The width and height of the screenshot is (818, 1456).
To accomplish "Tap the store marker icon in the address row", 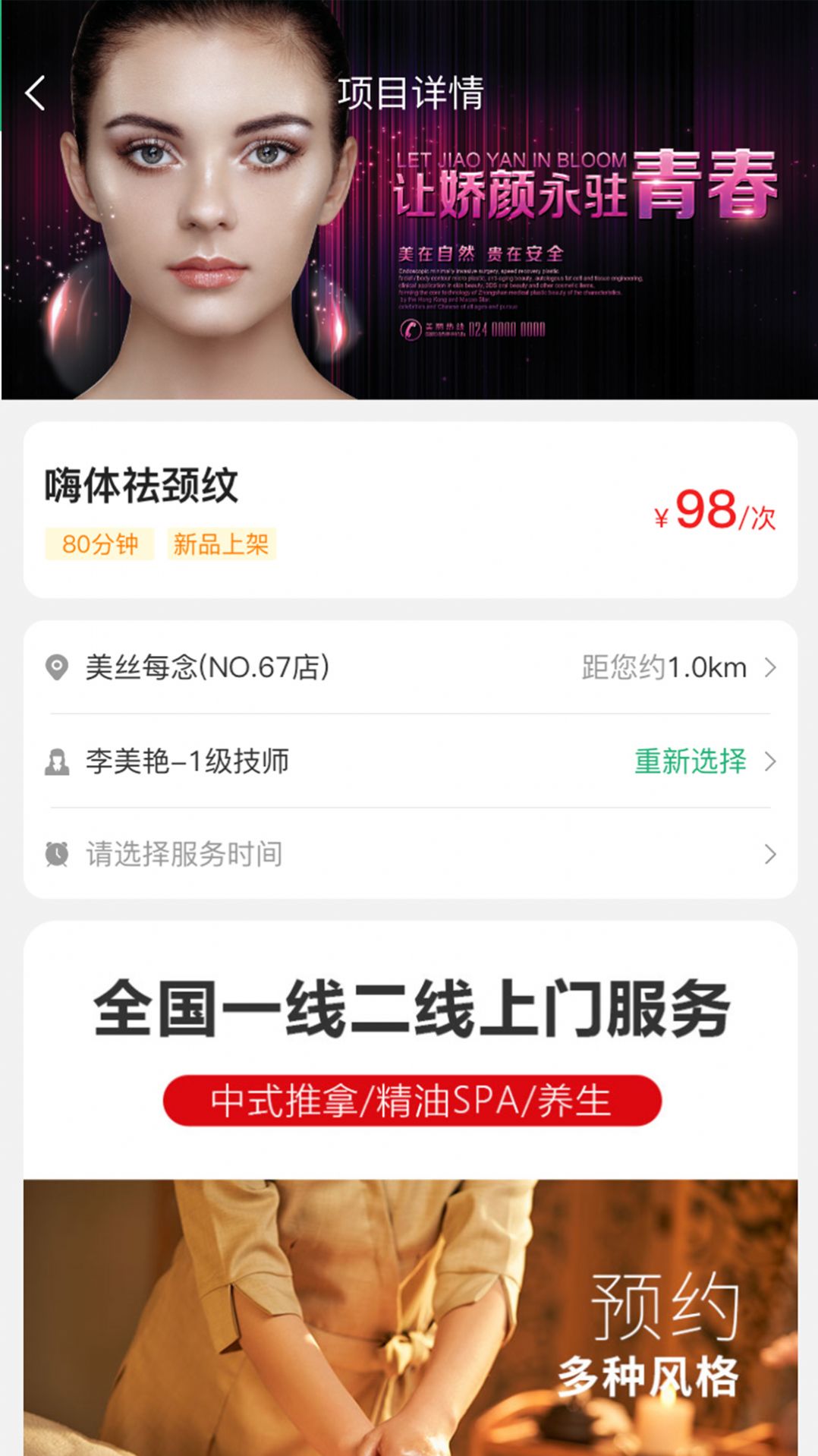I will [x=56, y=668].
